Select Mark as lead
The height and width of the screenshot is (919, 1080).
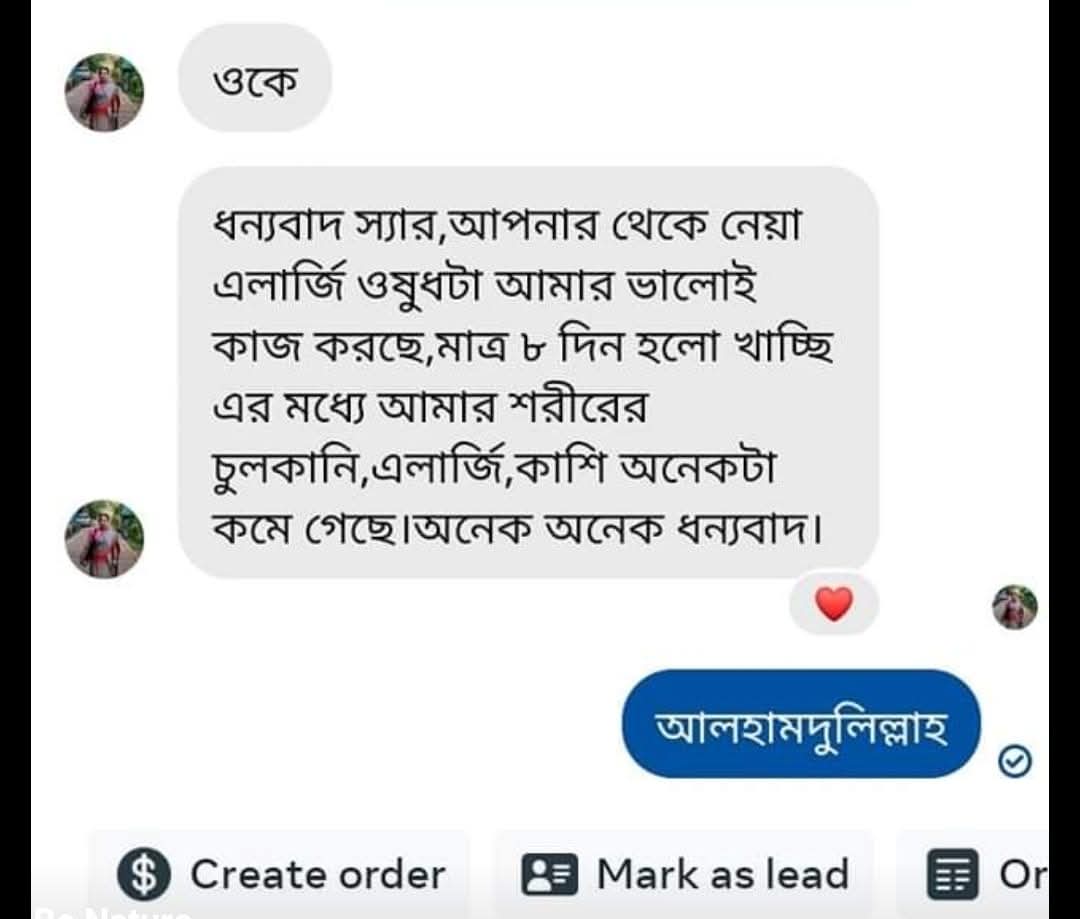686,874
